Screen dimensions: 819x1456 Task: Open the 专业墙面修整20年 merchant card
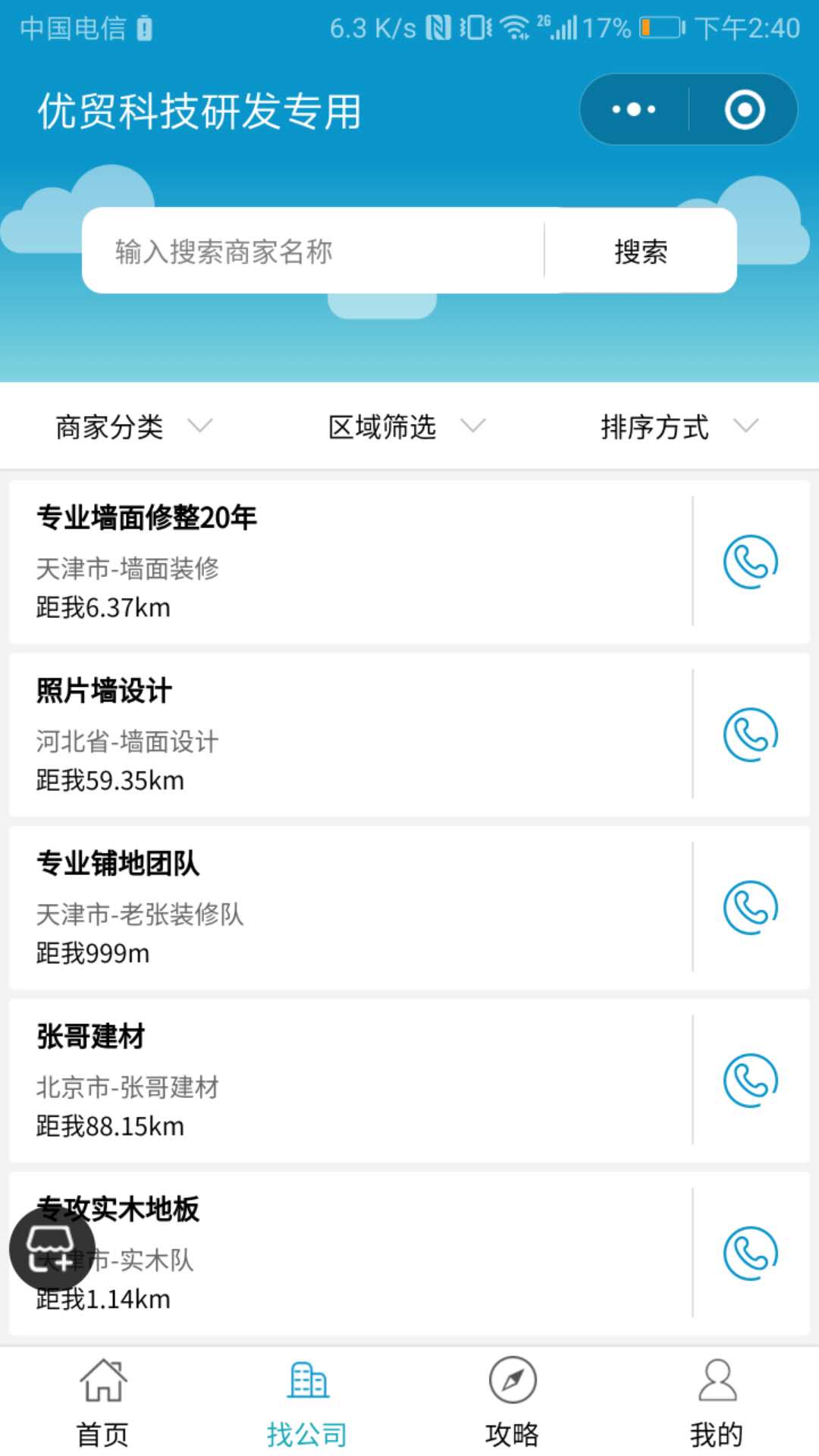(349, 562)
